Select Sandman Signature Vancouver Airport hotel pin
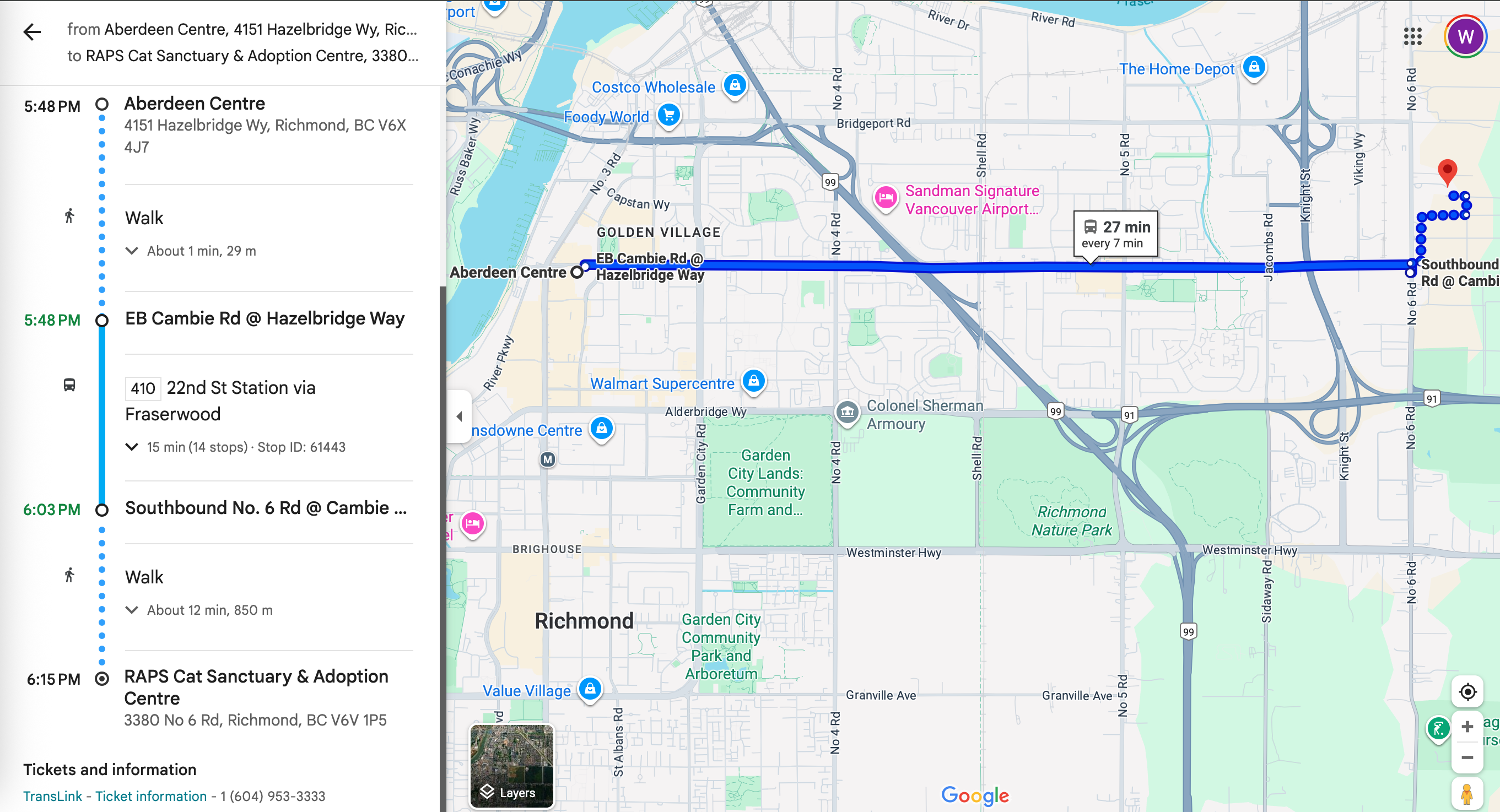 tap(886, 198)
